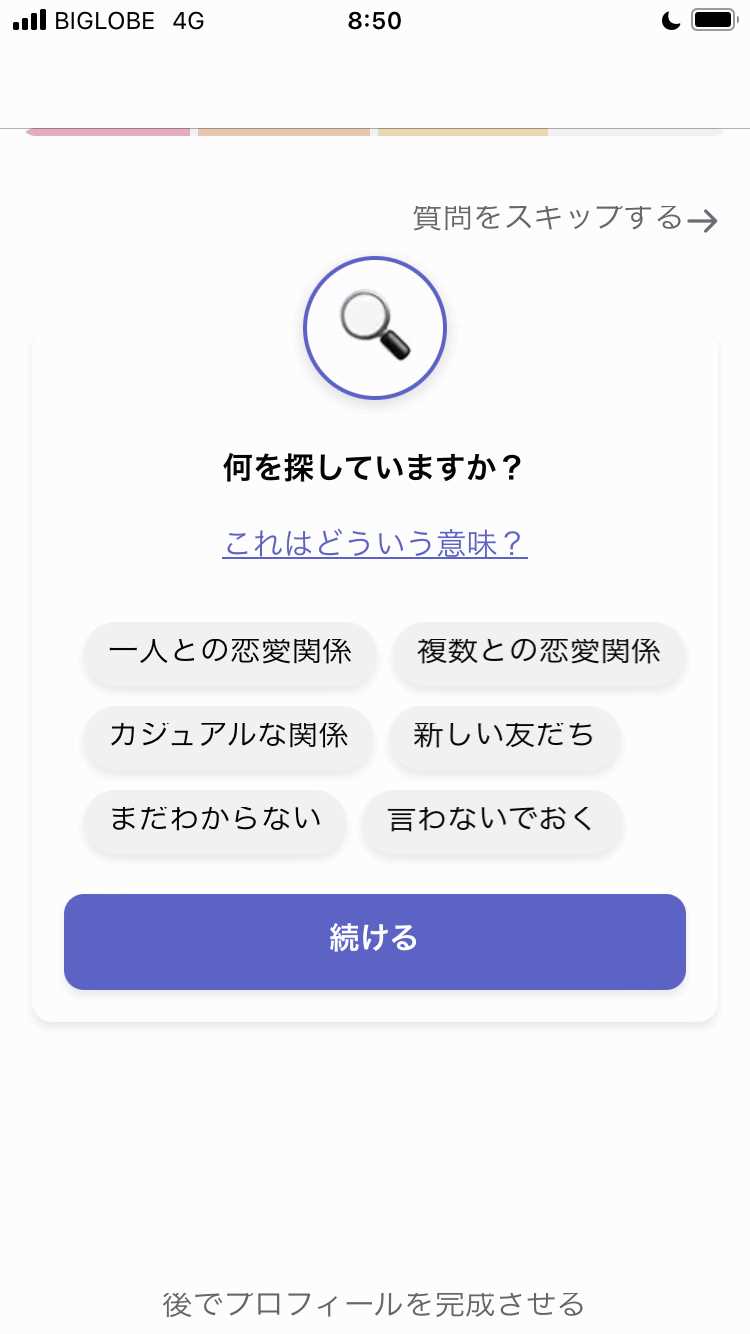Tap the magnifying glass search icon

tap(374, 327)
